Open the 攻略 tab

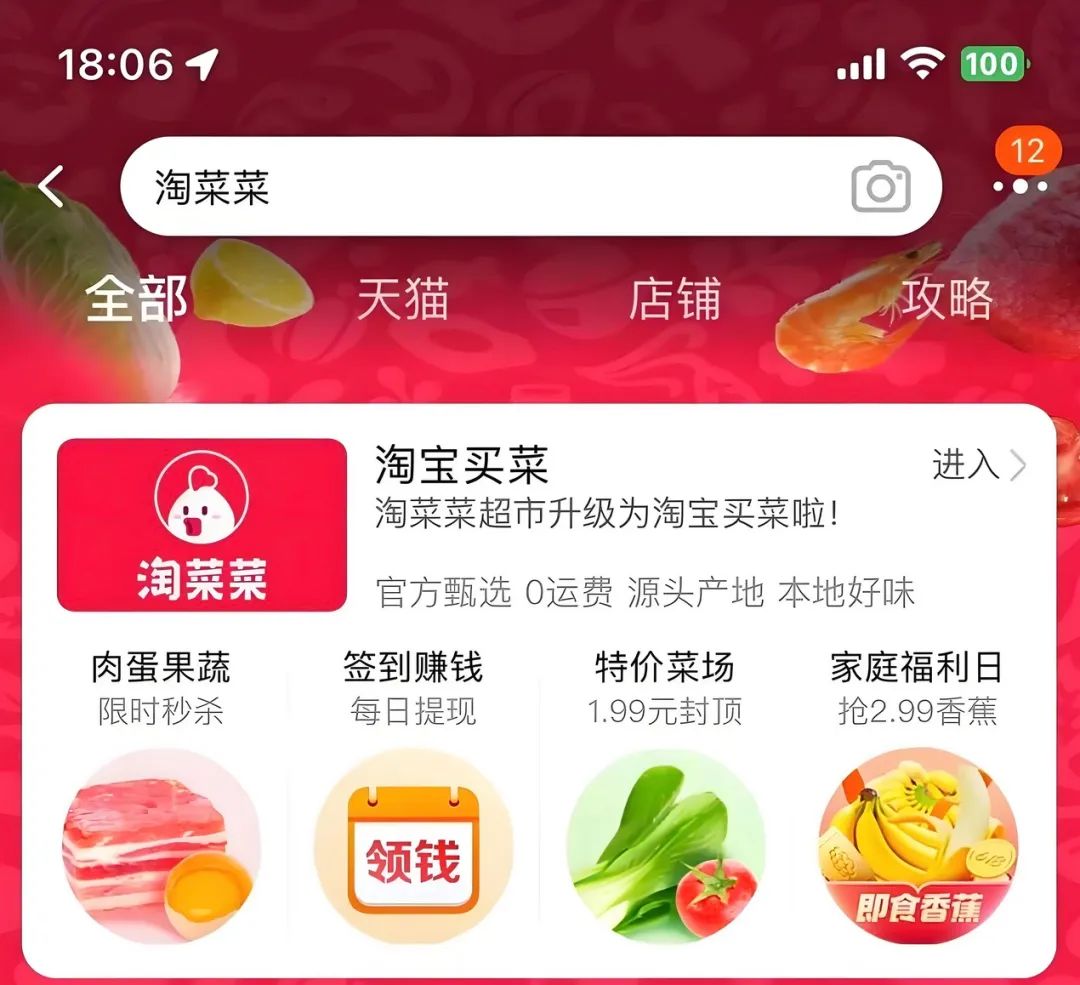pos(947,298)
